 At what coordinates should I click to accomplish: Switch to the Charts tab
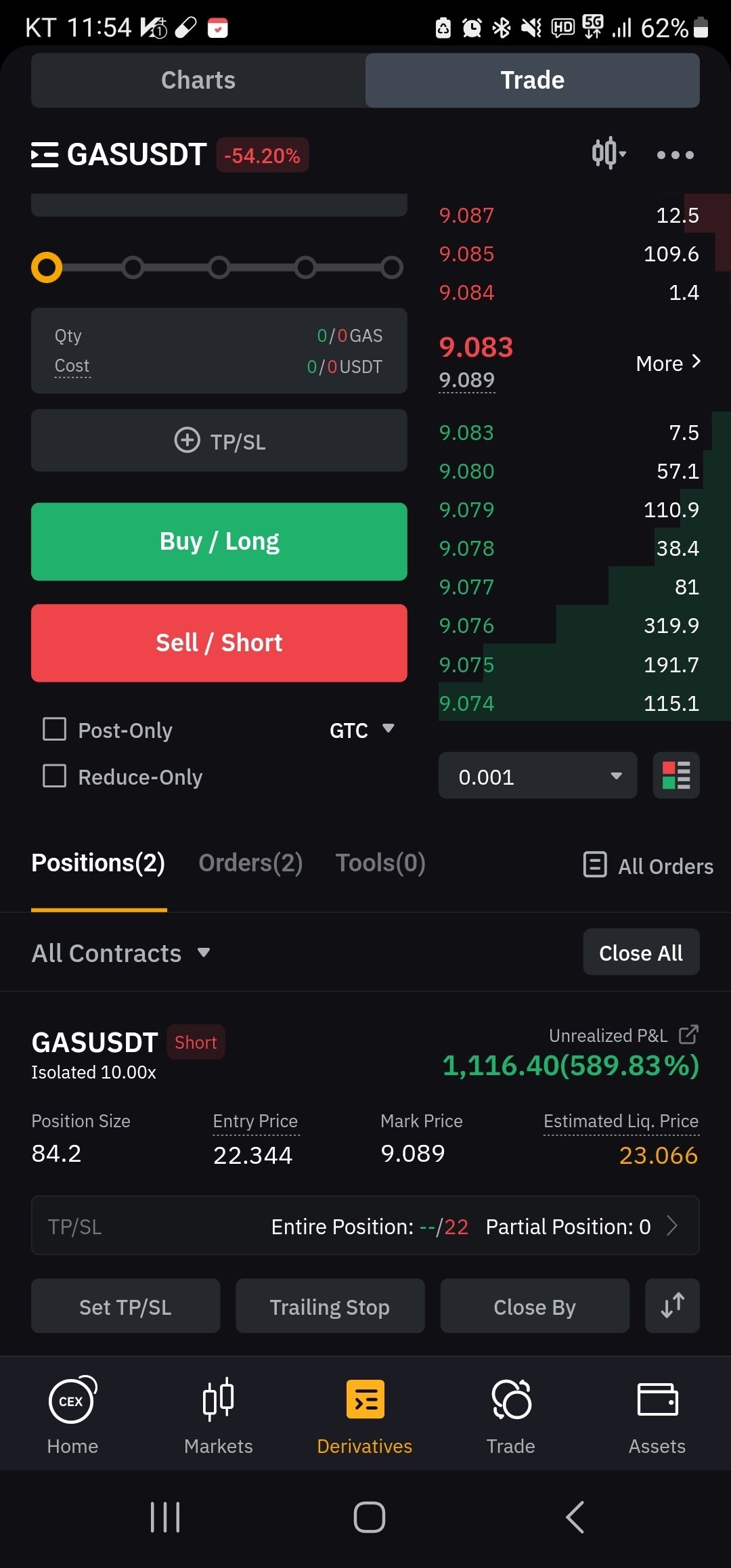click(x=198, y=81)
